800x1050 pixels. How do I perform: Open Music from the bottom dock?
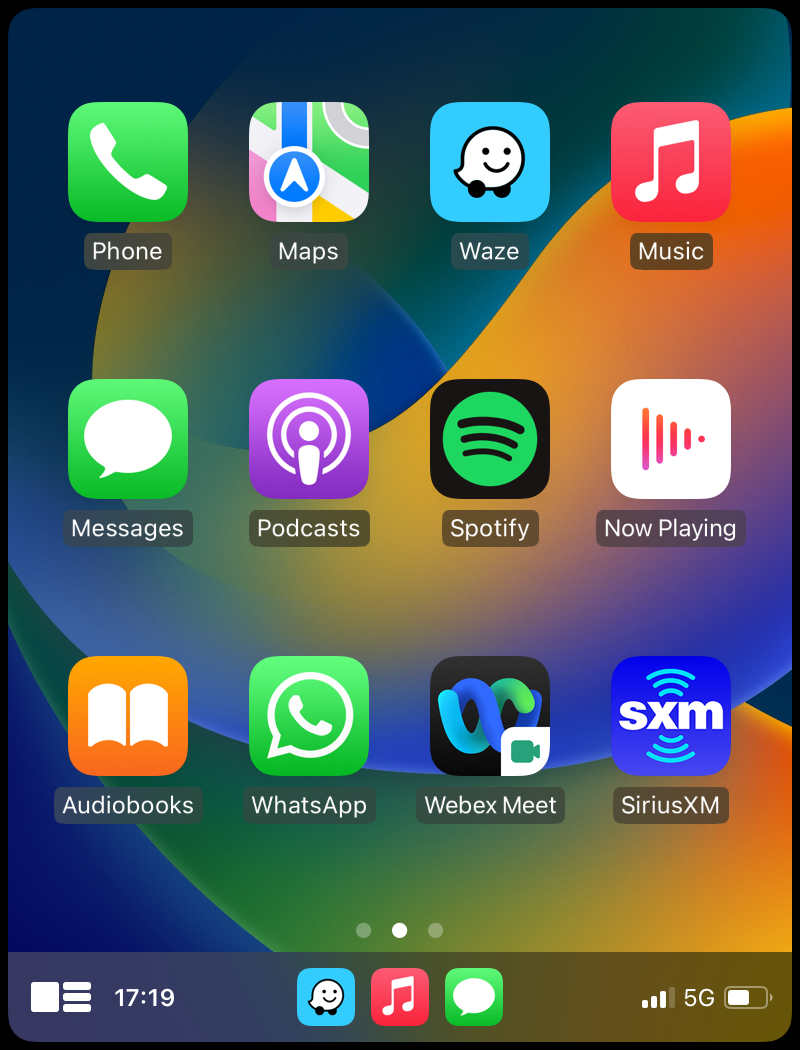[x=400, y=997]
